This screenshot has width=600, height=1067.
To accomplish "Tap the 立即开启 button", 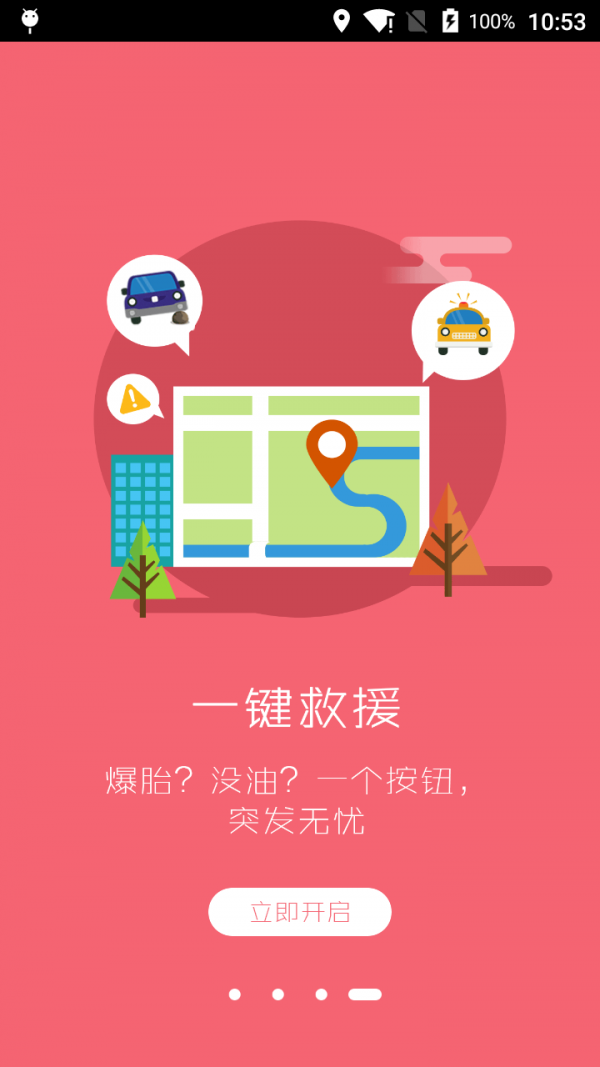I will (299, 912).
